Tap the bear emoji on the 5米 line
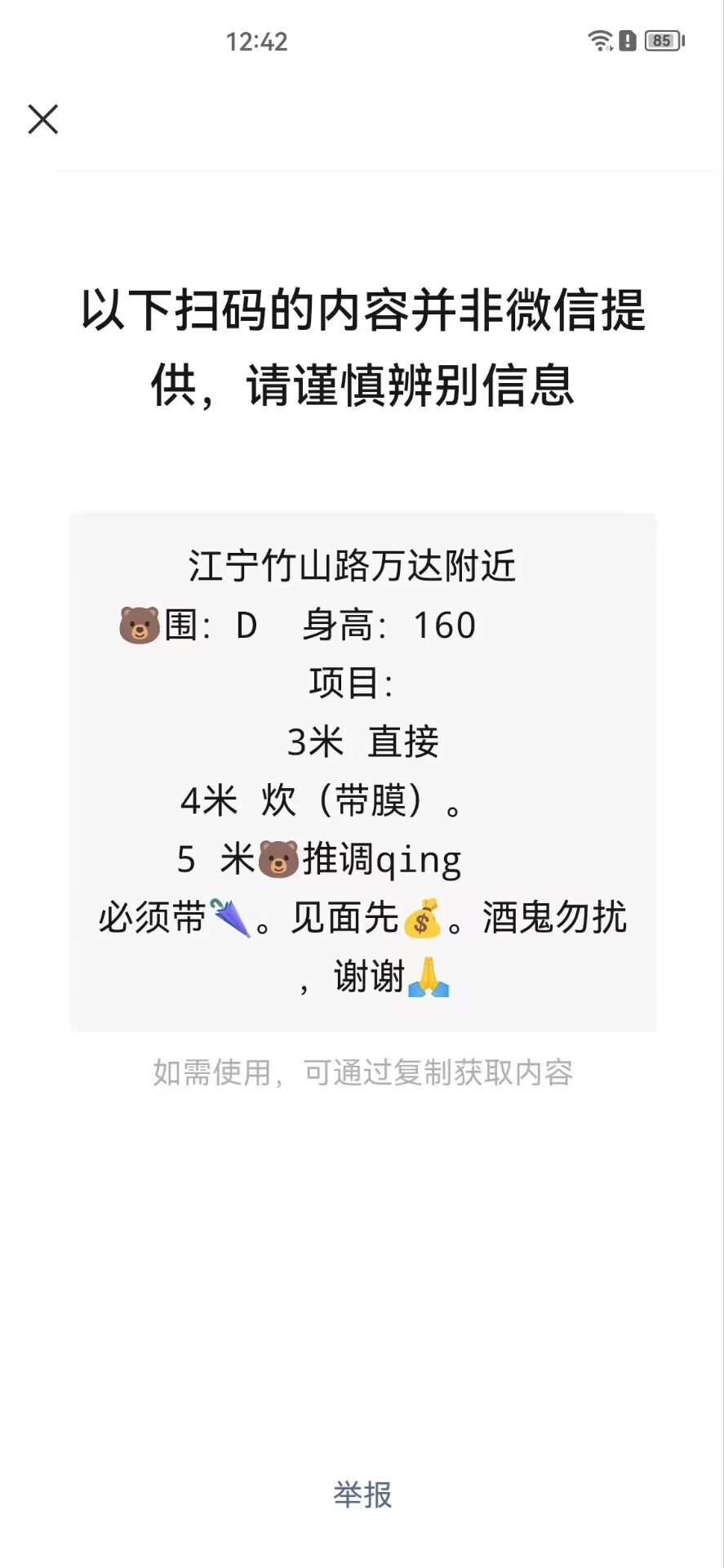This screenshot has height=1568, width=724. [x=278, y=858]
